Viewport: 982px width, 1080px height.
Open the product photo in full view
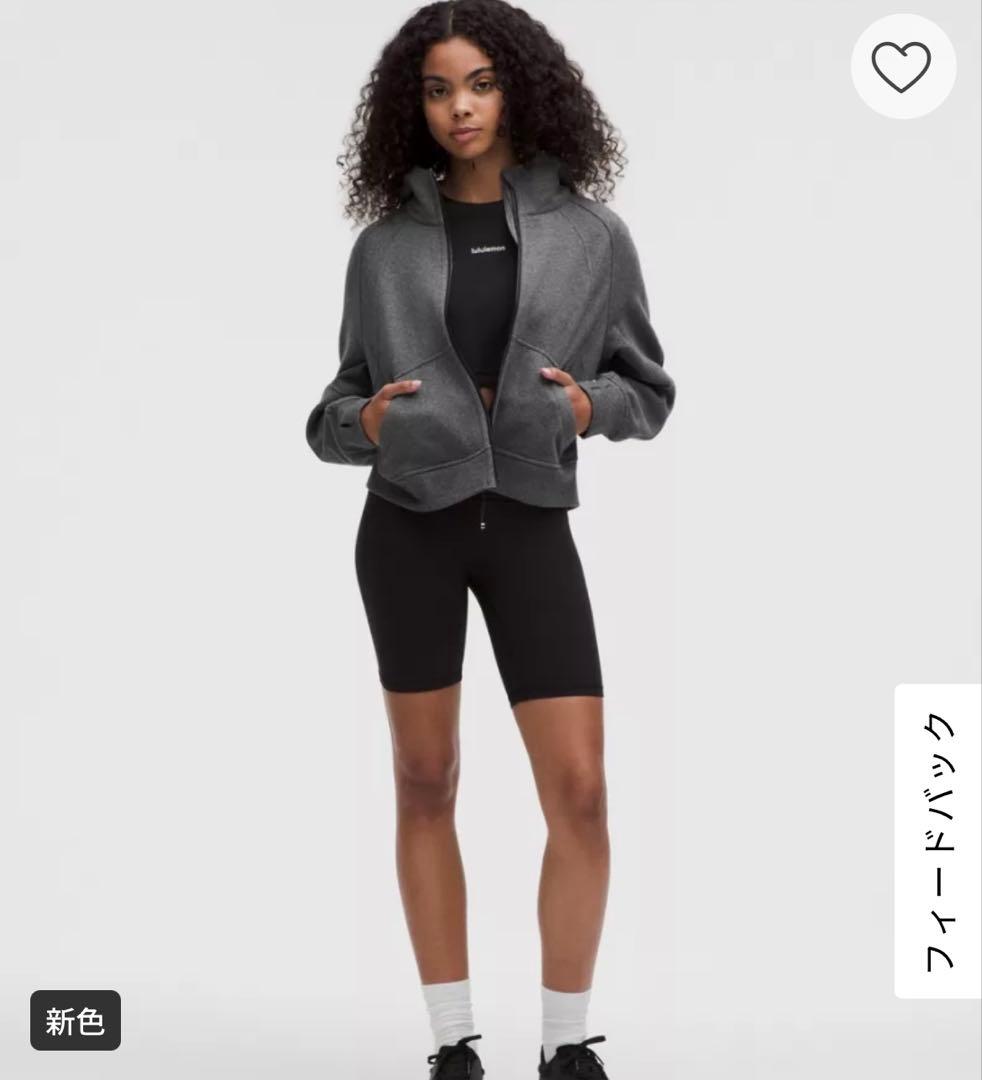click(490, 540)
